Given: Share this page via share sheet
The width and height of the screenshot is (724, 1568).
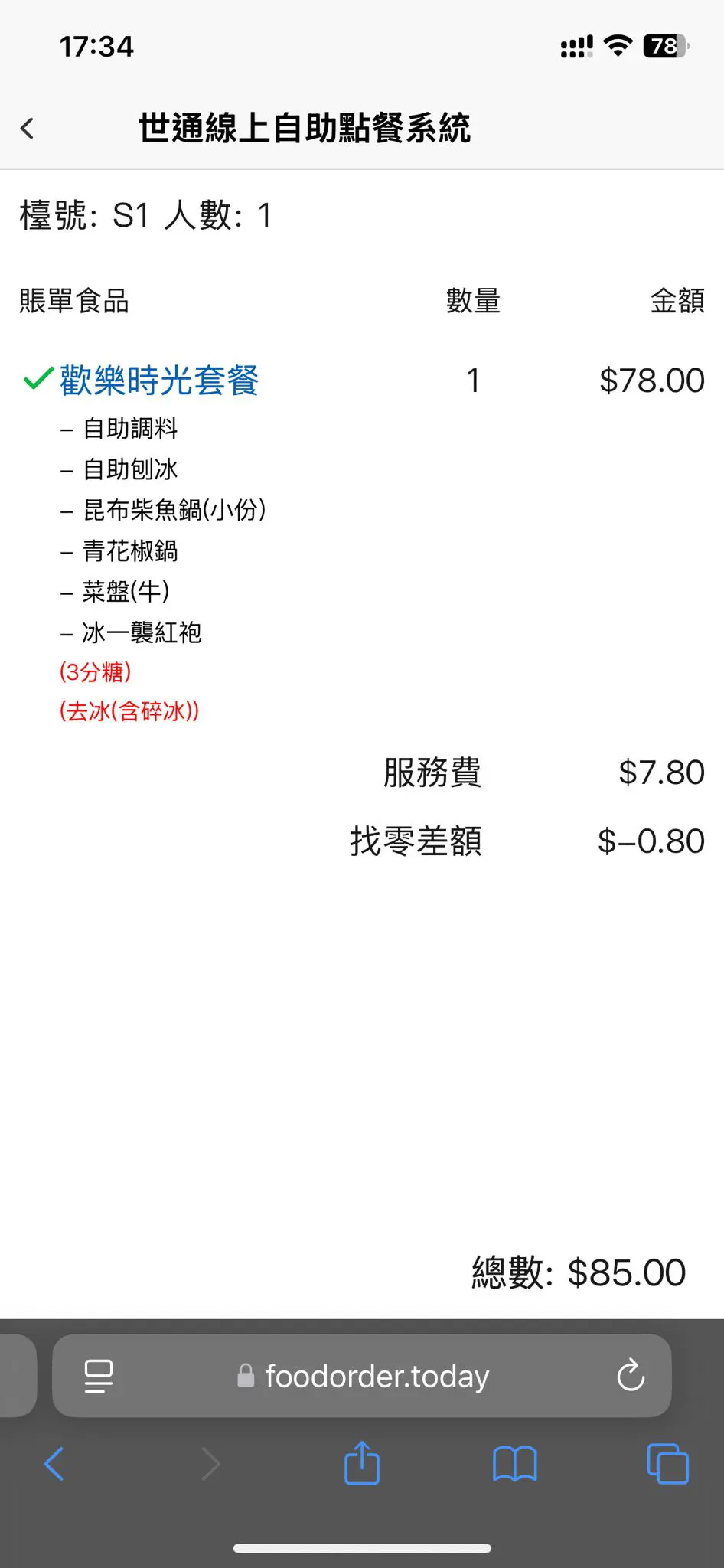Looking at the screenshot, I should point(362,1463).
